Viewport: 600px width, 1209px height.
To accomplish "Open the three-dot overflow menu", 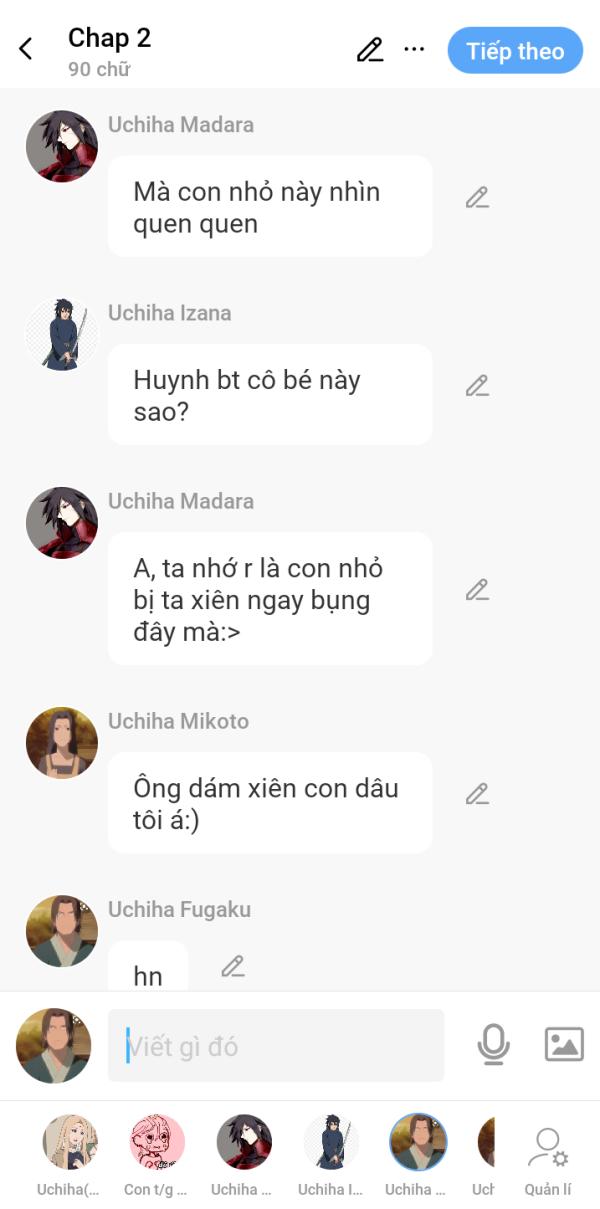I will pyautogui.click(x=414, y=49).
